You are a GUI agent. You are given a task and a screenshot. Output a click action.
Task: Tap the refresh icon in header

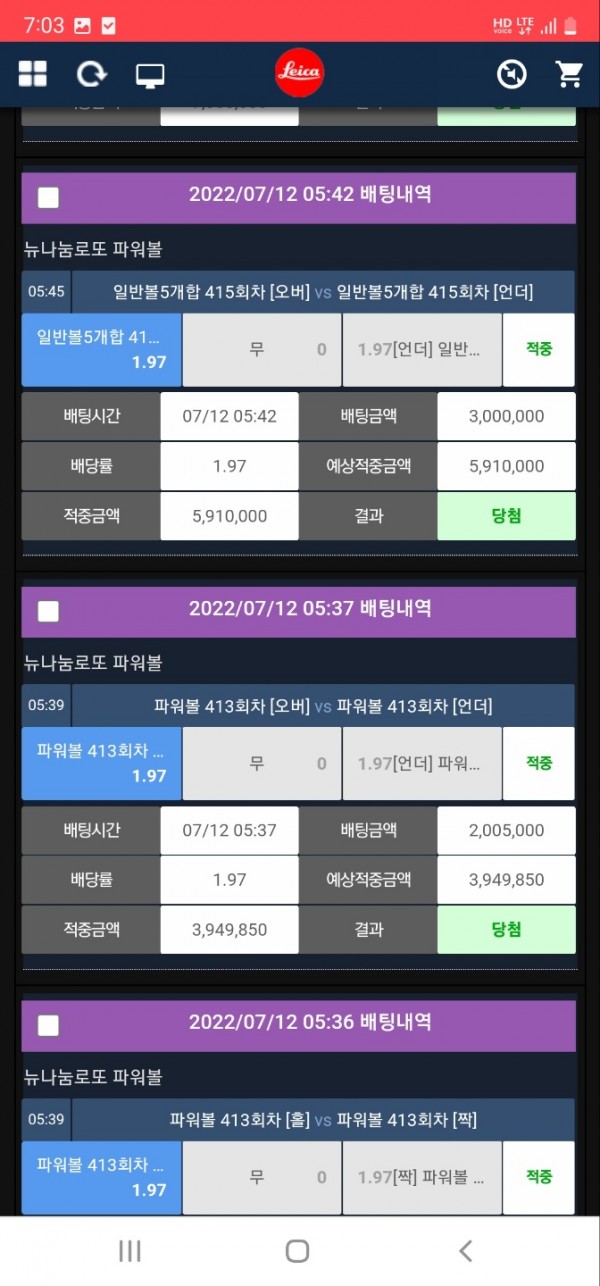[91, 74]
